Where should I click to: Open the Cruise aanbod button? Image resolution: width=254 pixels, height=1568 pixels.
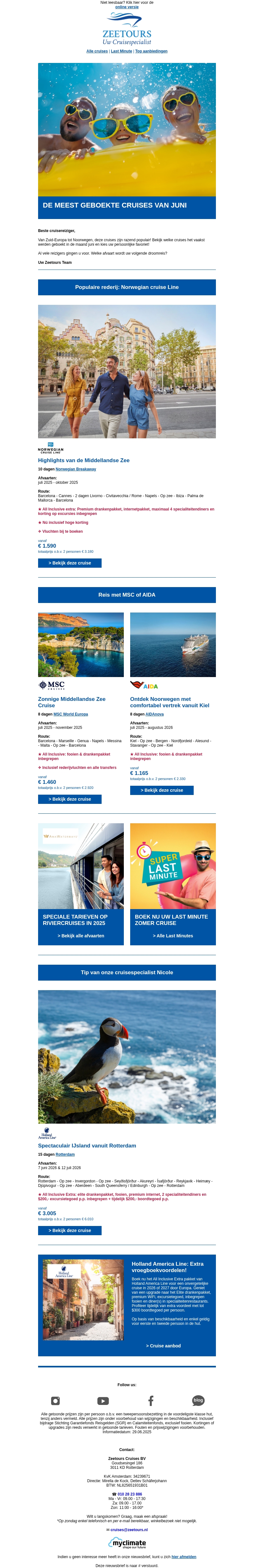click(164, 1346)
